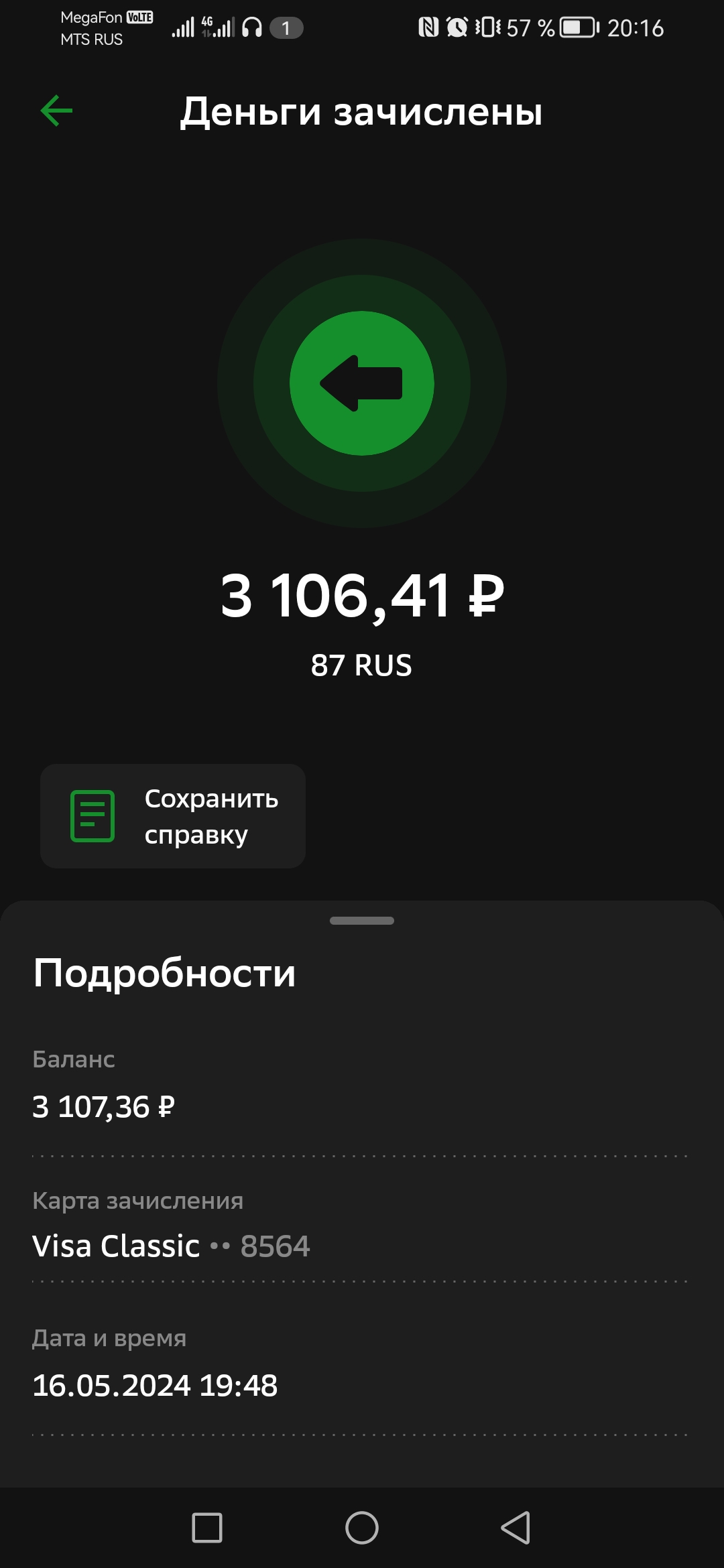Tap the Подробности sheet drag handle
This screenshot has height=1568, width=724.
[362, 921]
